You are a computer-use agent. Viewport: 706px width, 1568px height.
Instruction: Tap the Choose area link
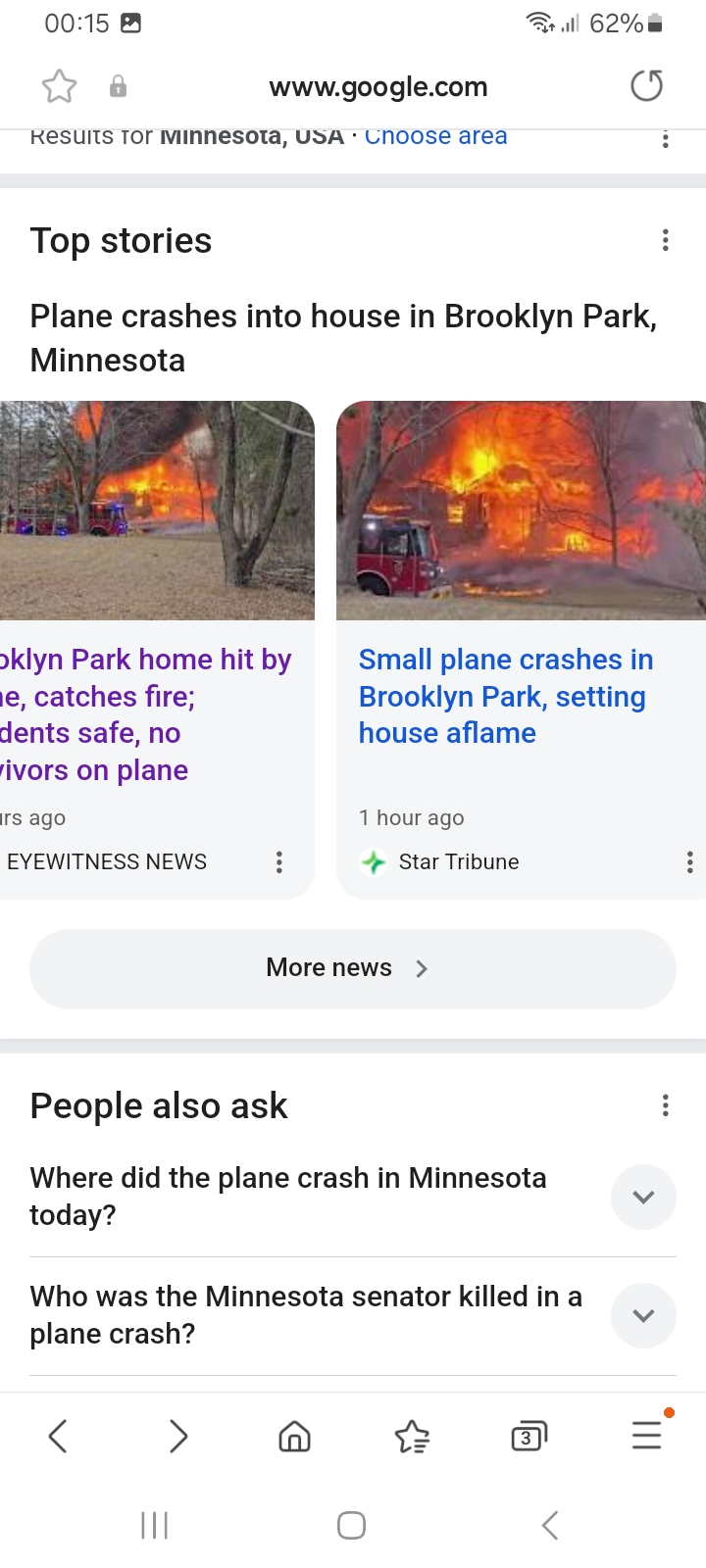click(x=436, y=136)
